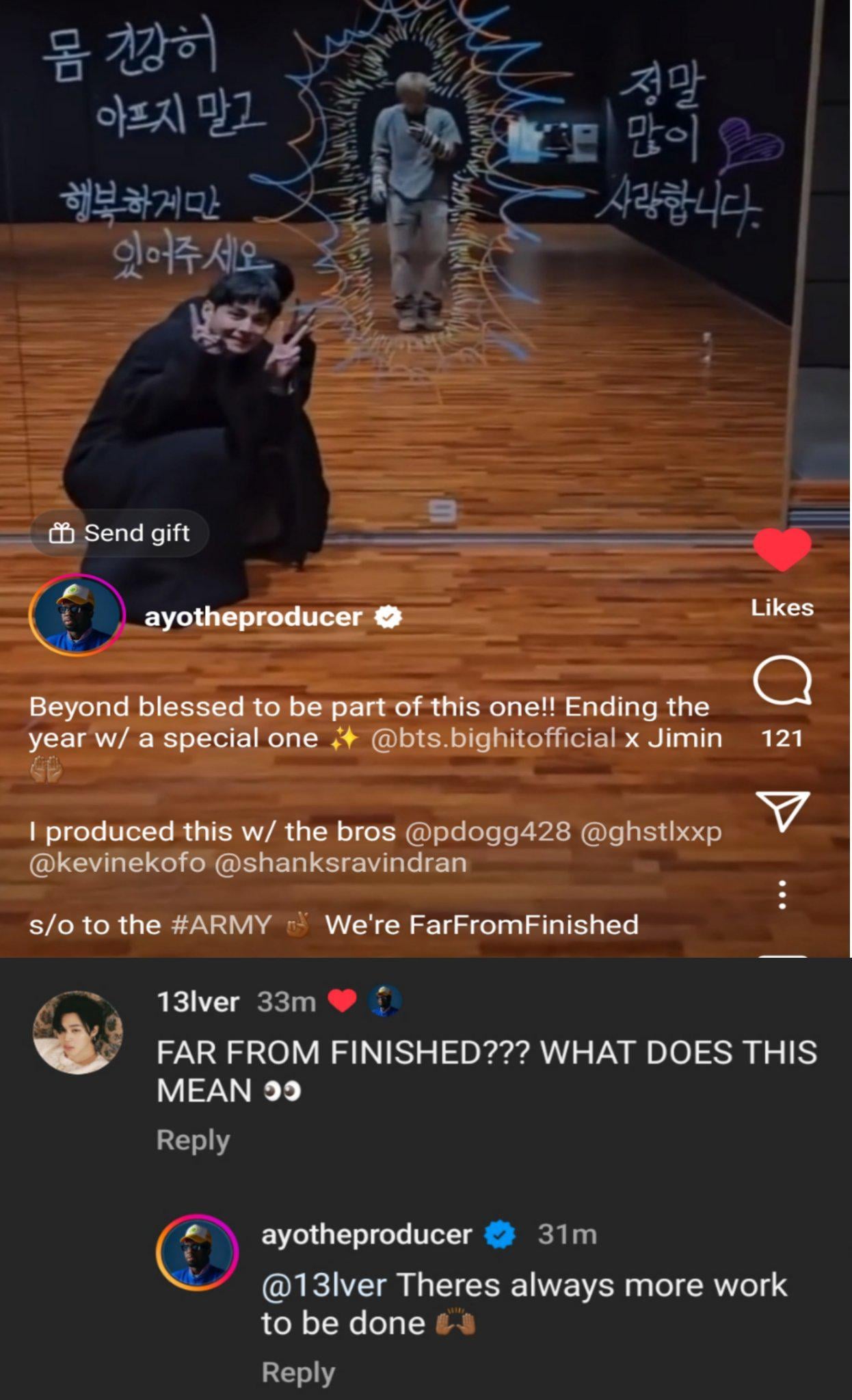This screenshot has width=852, height=1400.
Task: Open the three-dot more options menu
Action: pyautogui.click(x=782, y=894)
